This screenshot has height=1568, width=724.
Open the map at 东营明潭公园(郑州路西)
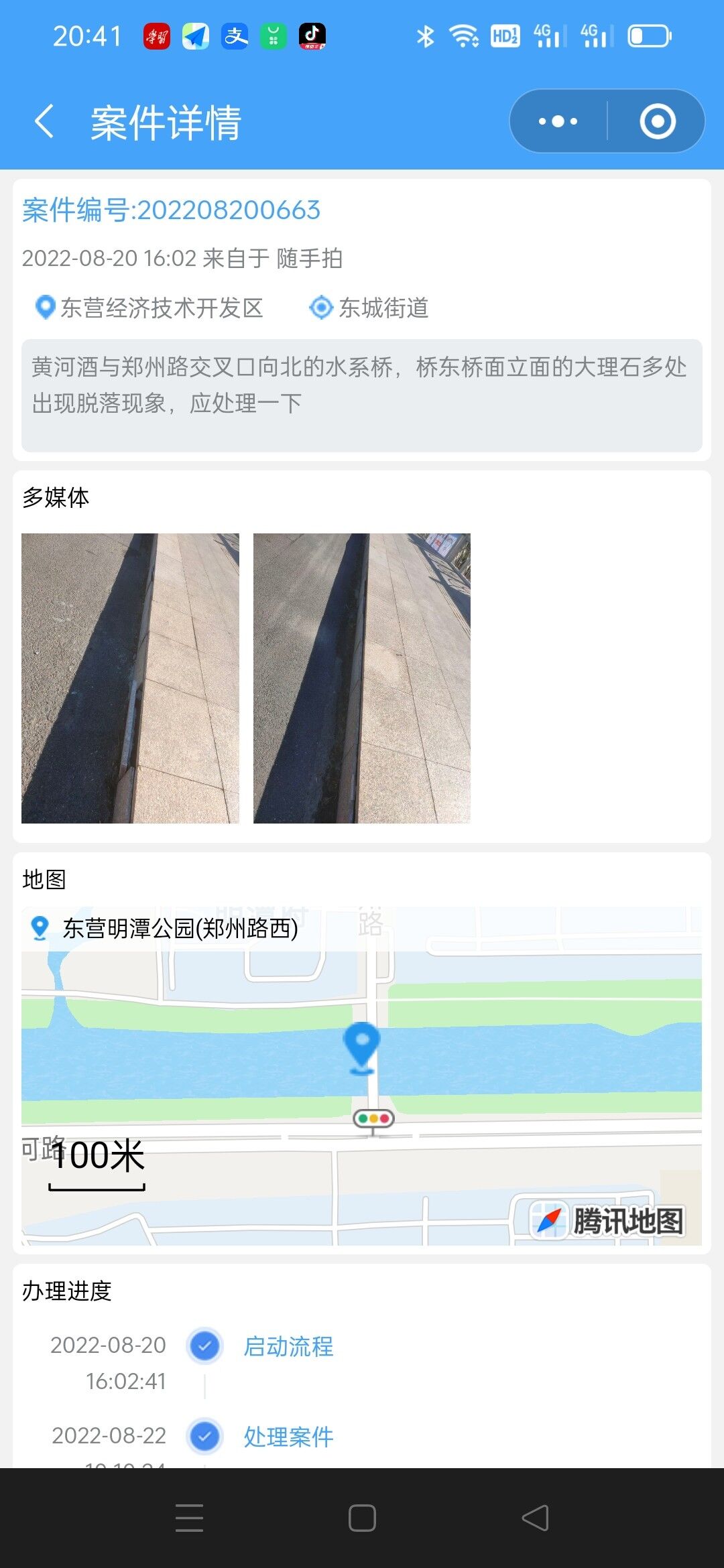coord(362,1076)
